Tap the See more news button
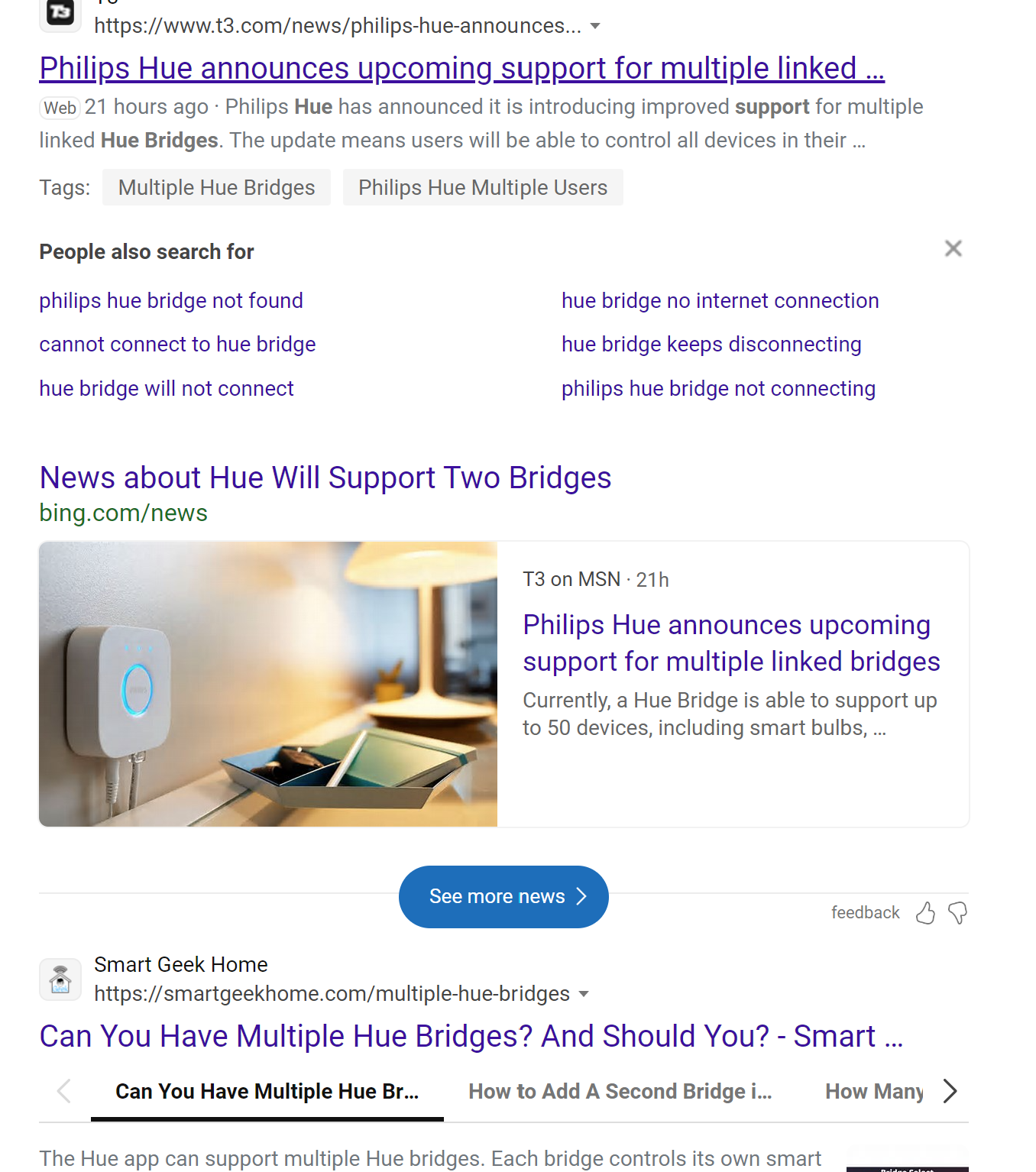 click(503, 897)
